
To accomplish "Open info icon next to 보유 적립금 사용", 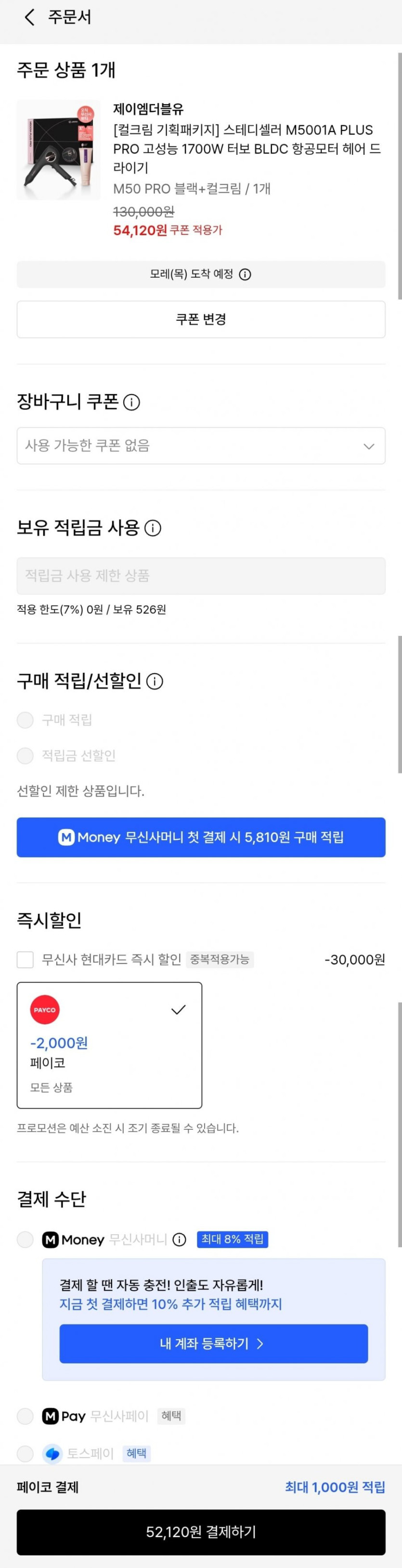I will click(153, 528).
